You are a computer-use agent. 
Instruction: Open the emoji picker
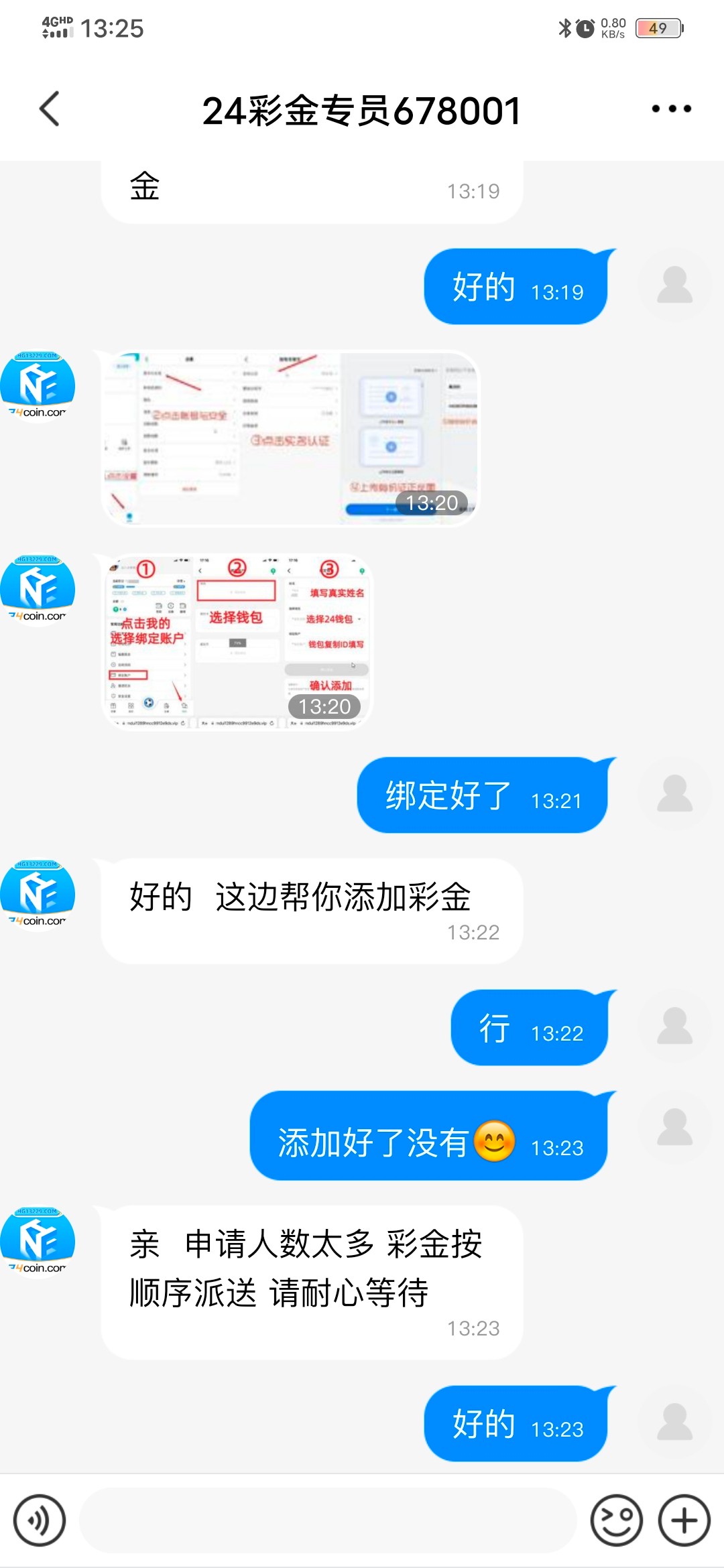pyautogui.click(x=616, y=1520)
